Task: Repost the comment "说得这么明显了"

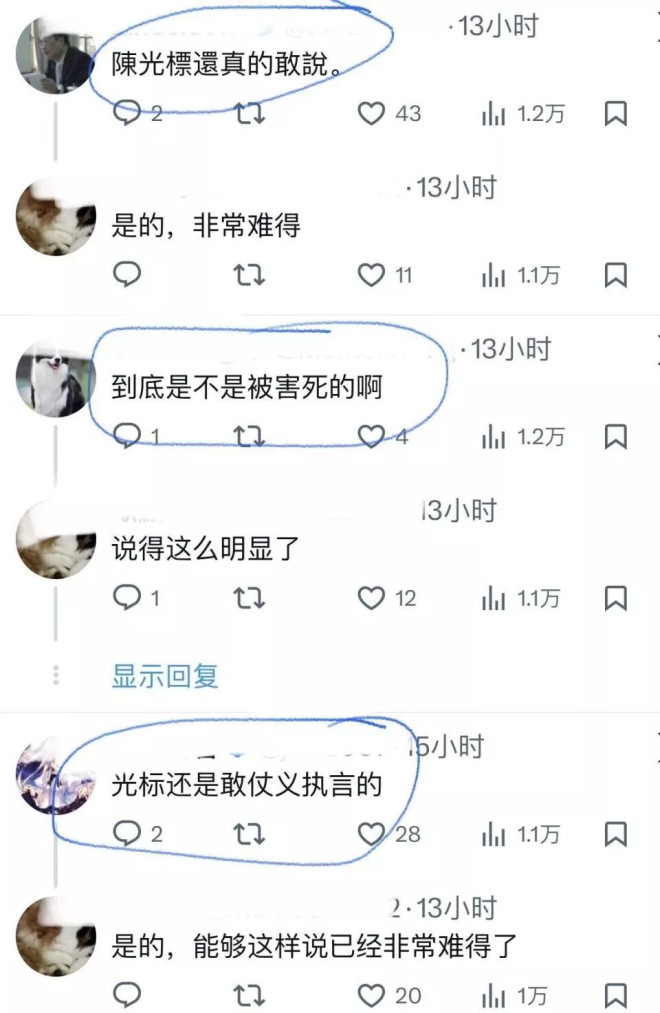Action: (249, 598)
